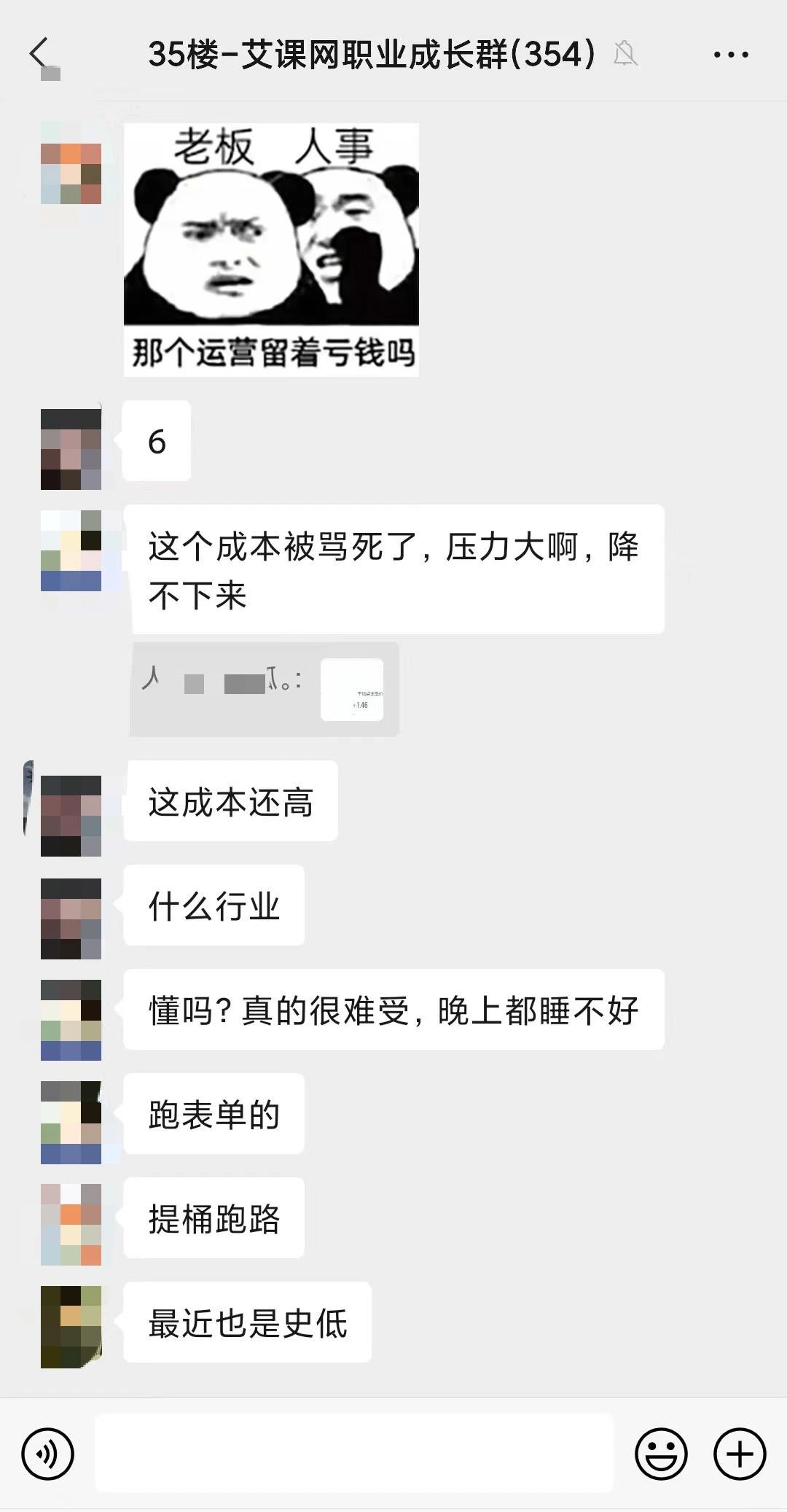Open the group chat options menu
Screen dimensions: 787x1512
click(x=731, y=55)
